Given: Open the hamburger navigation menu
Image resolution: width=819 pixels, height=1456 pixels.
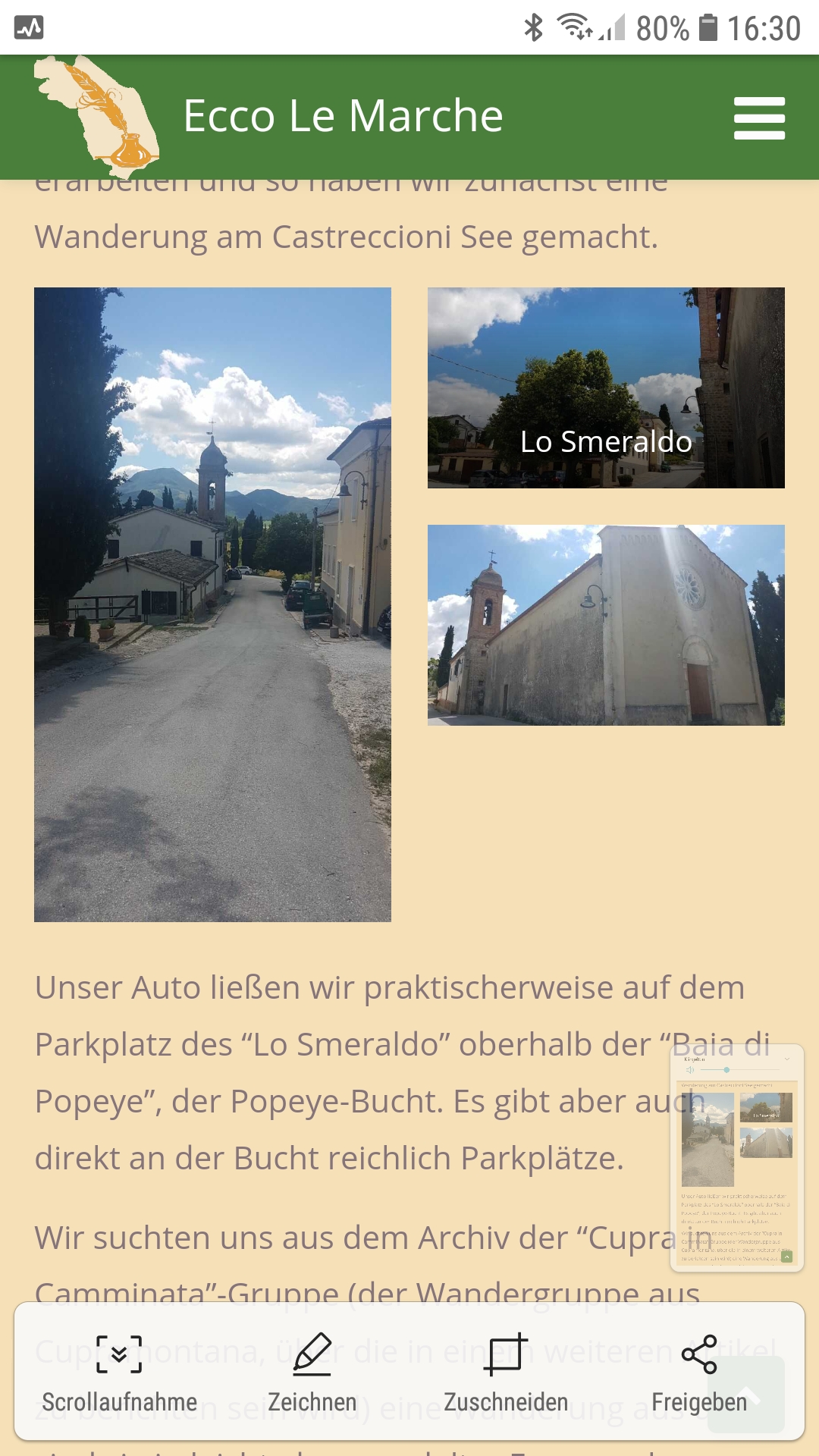Looking at the screenshot, I should point(759,118).
